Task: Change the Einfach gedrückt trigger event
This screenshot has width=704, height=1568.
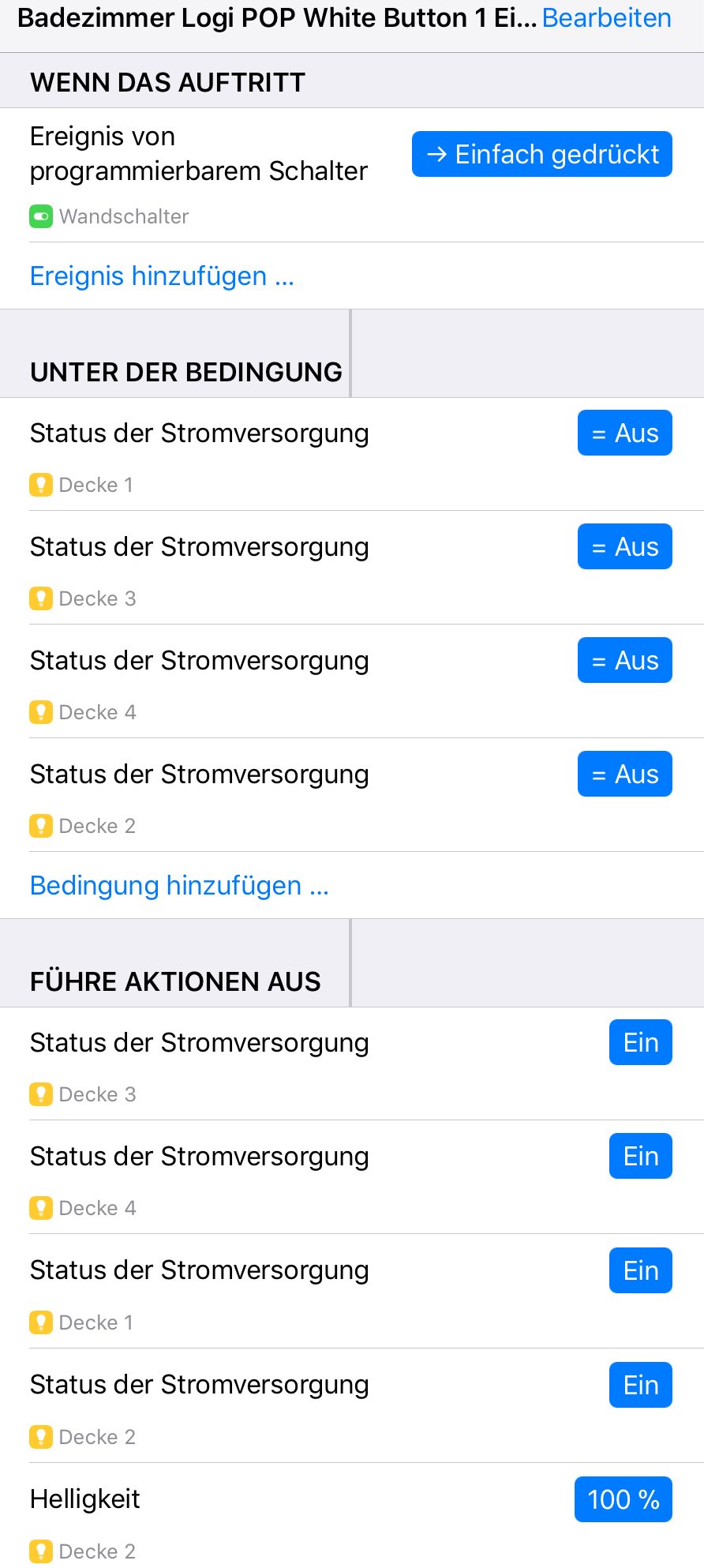Action: tap(541, 155)
